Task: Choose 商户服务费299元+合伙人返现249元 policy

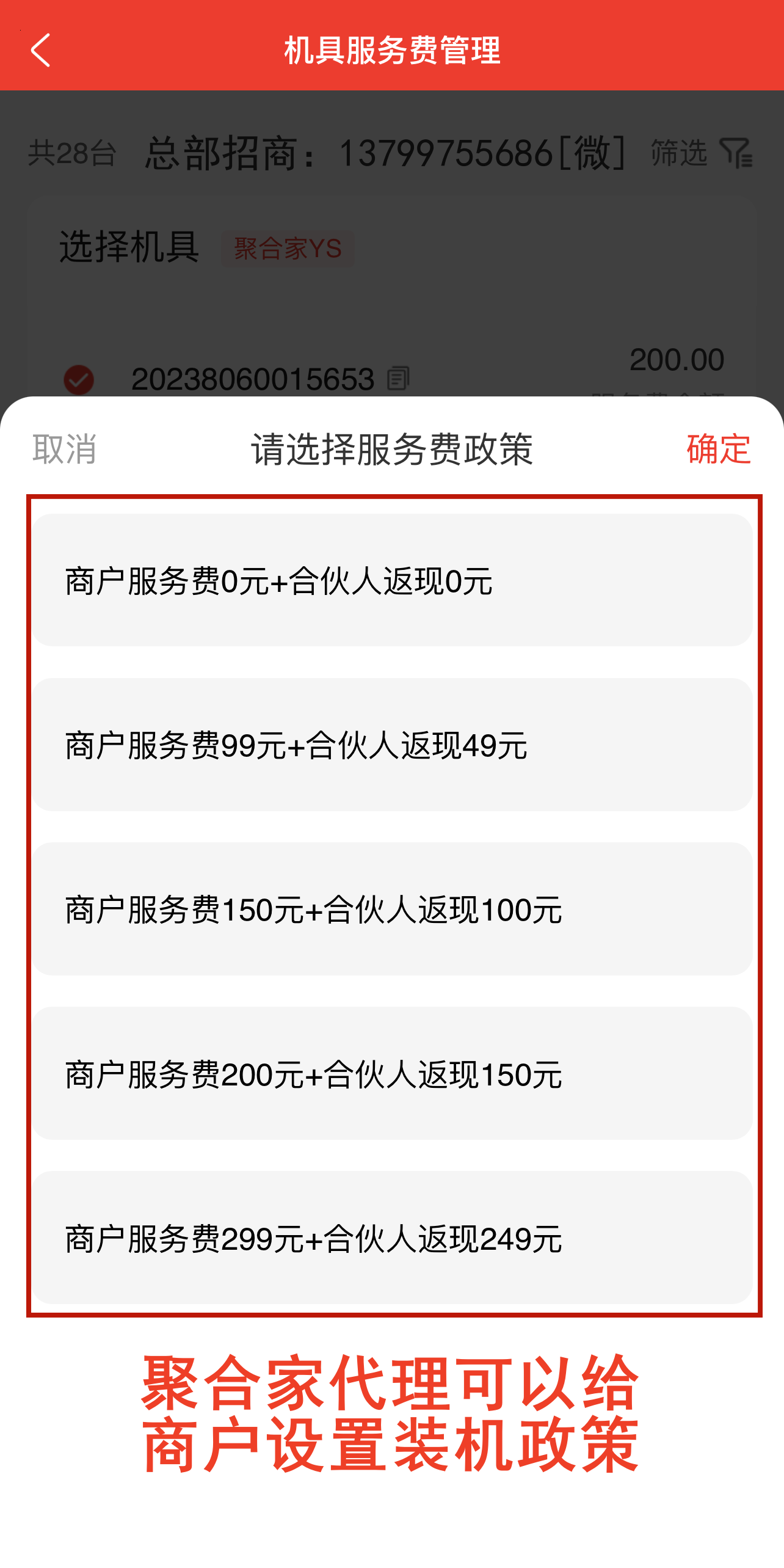Action: [x=392, y=1238]
